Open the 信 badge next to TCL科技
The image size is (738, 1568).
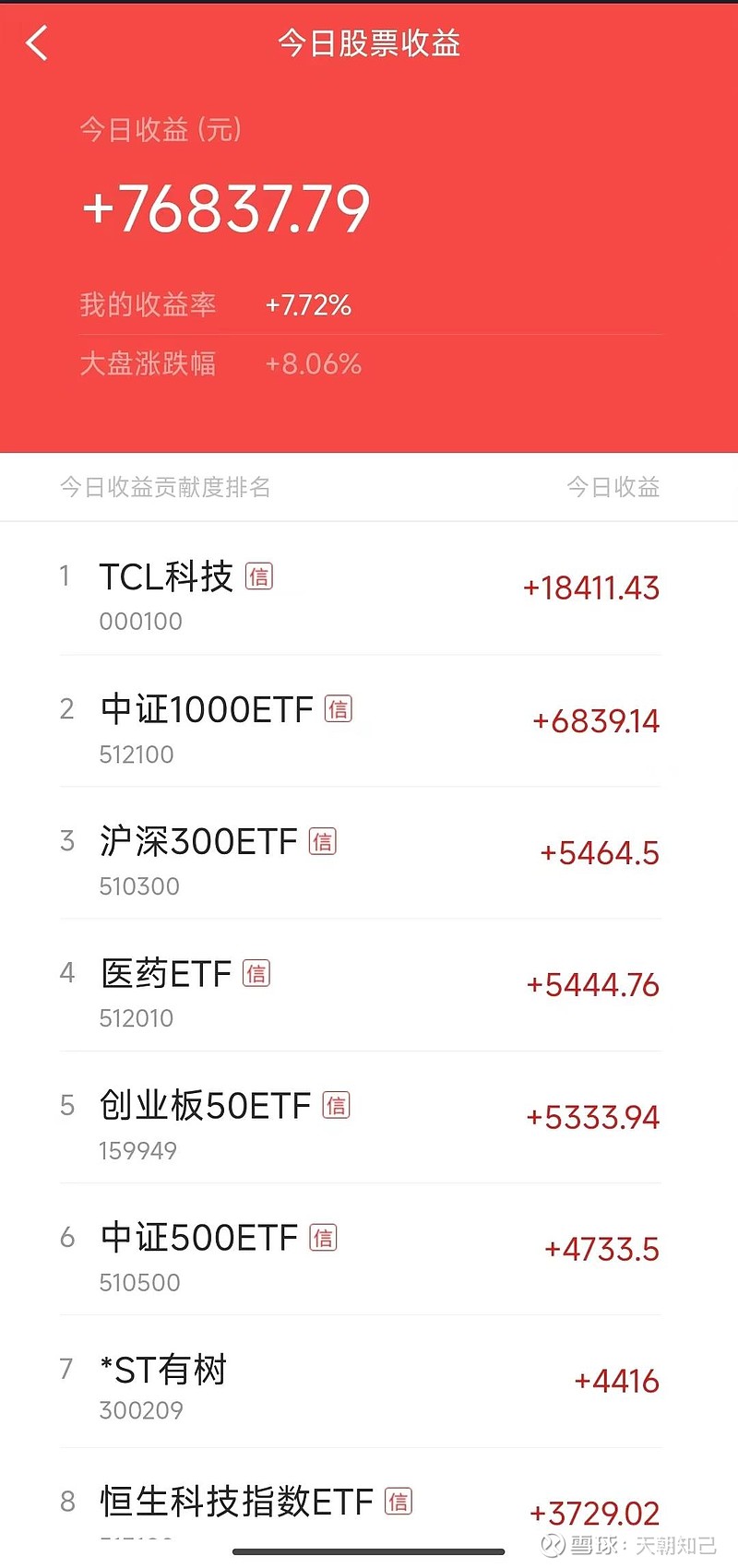[x=259, y=576]
